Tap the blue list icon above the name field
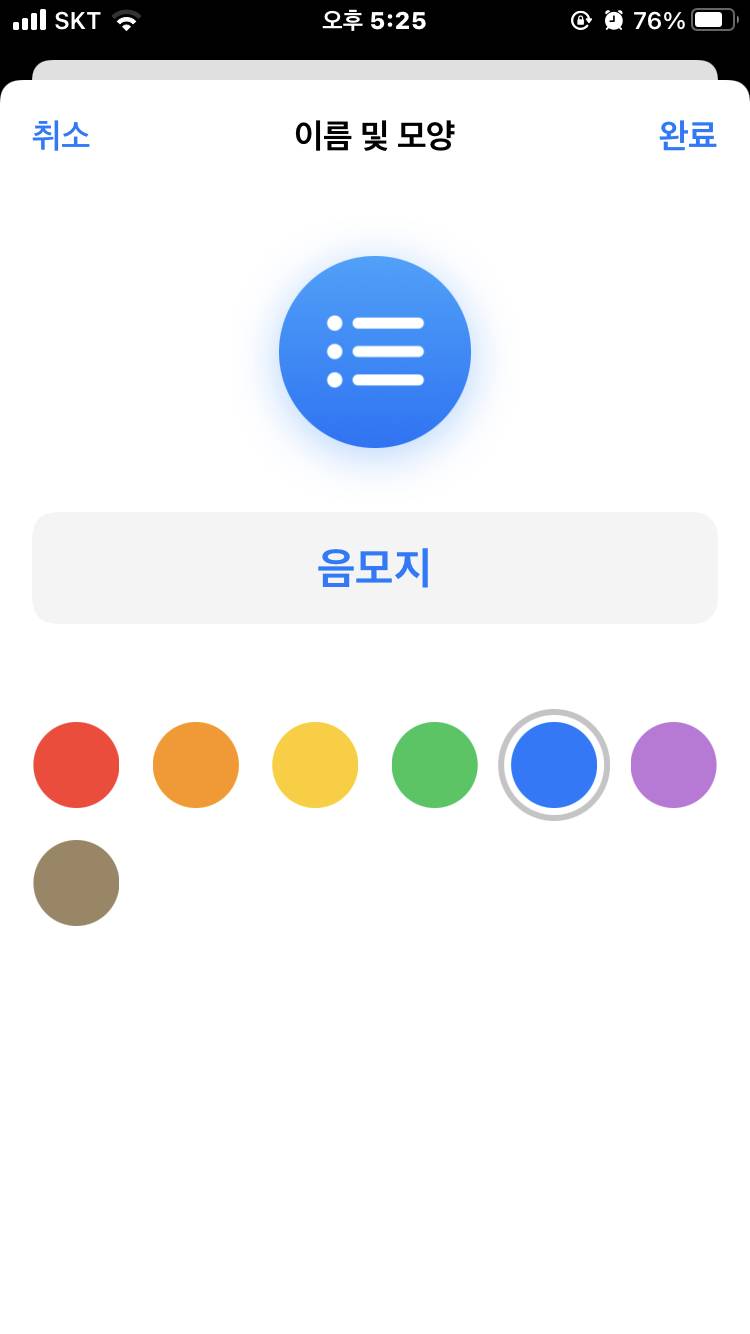 [375, 351]
